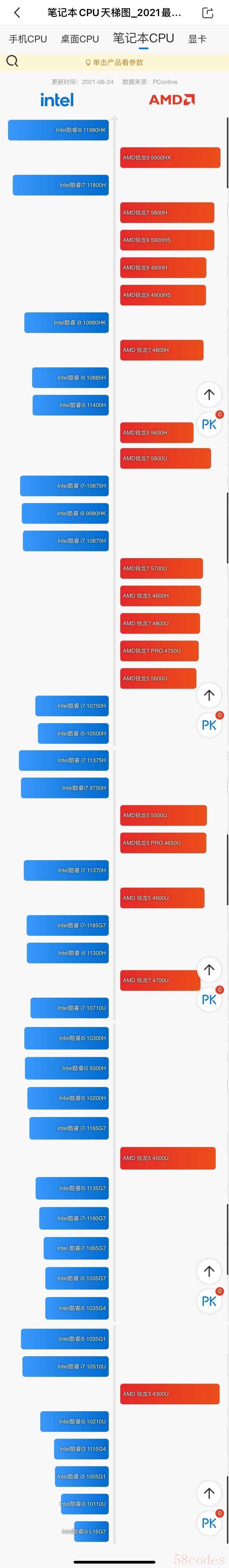Open AMD 锐龙7 4700U parameters
Screen dimensions: 229x1568
[160, 980]
